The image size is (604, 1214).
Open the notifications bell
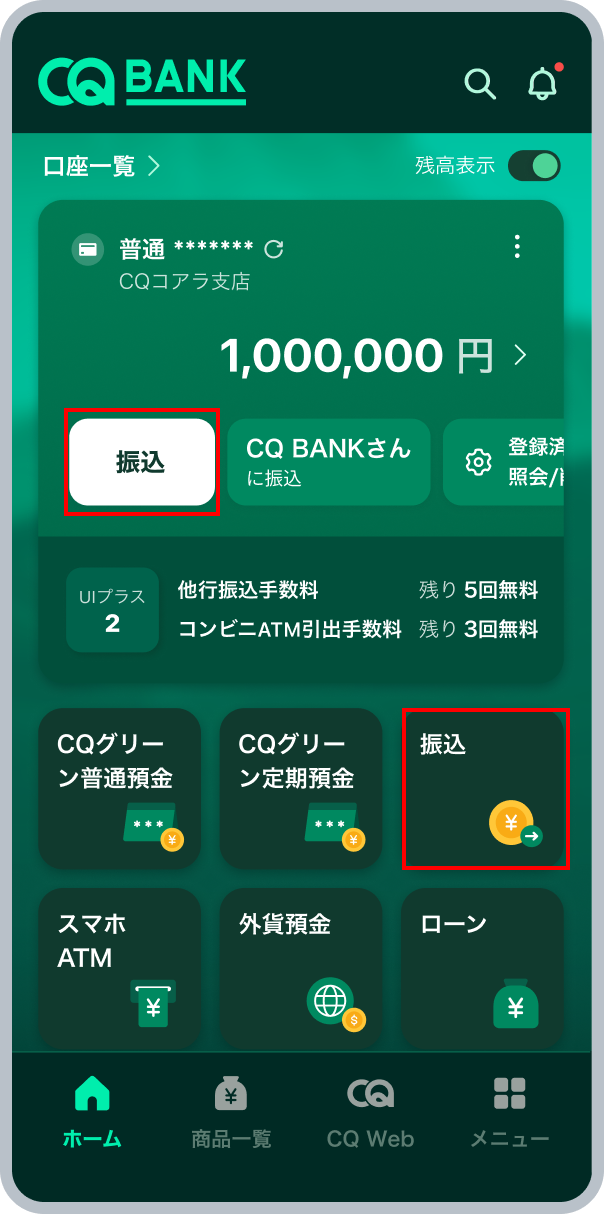pos(542,84)
